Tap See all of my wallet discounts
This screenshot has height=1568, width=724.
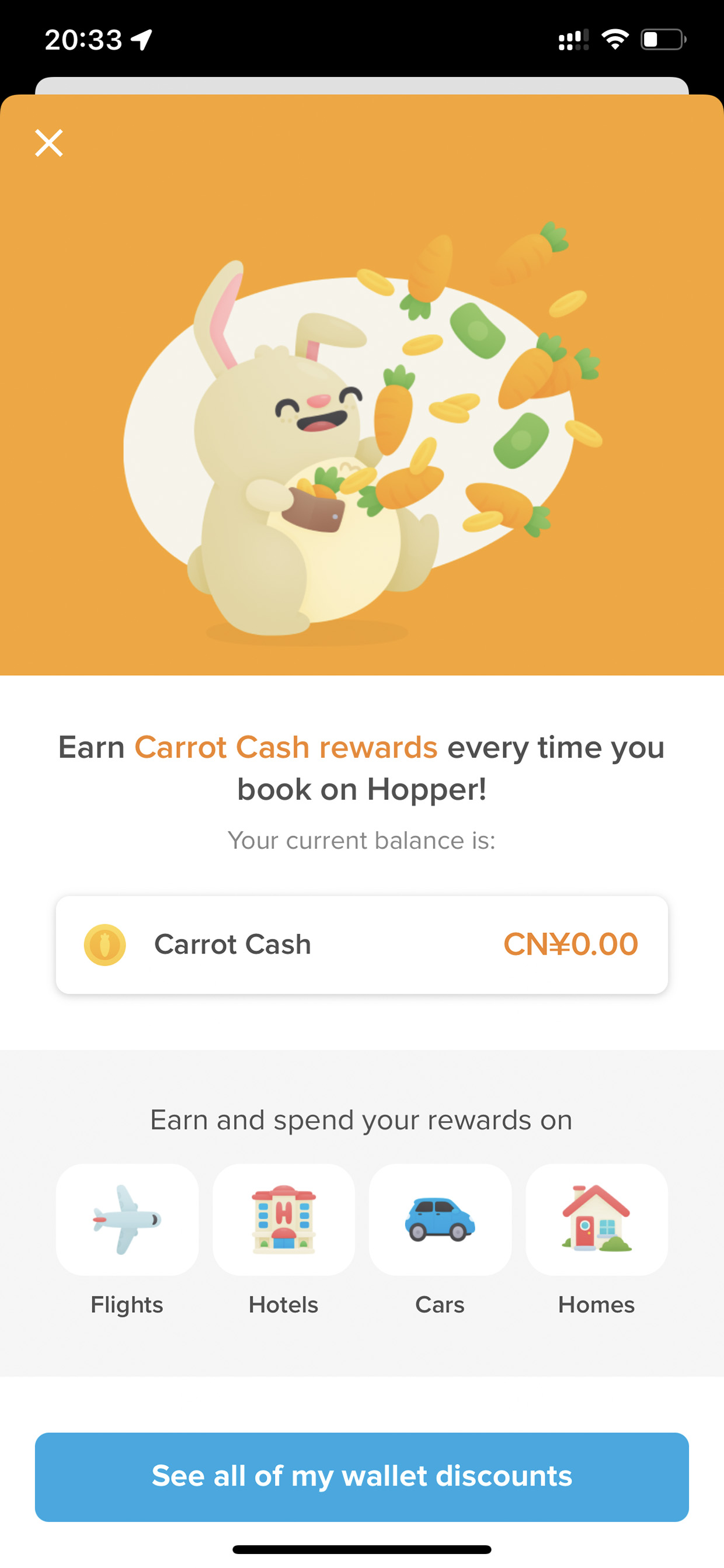[362, 1477]
